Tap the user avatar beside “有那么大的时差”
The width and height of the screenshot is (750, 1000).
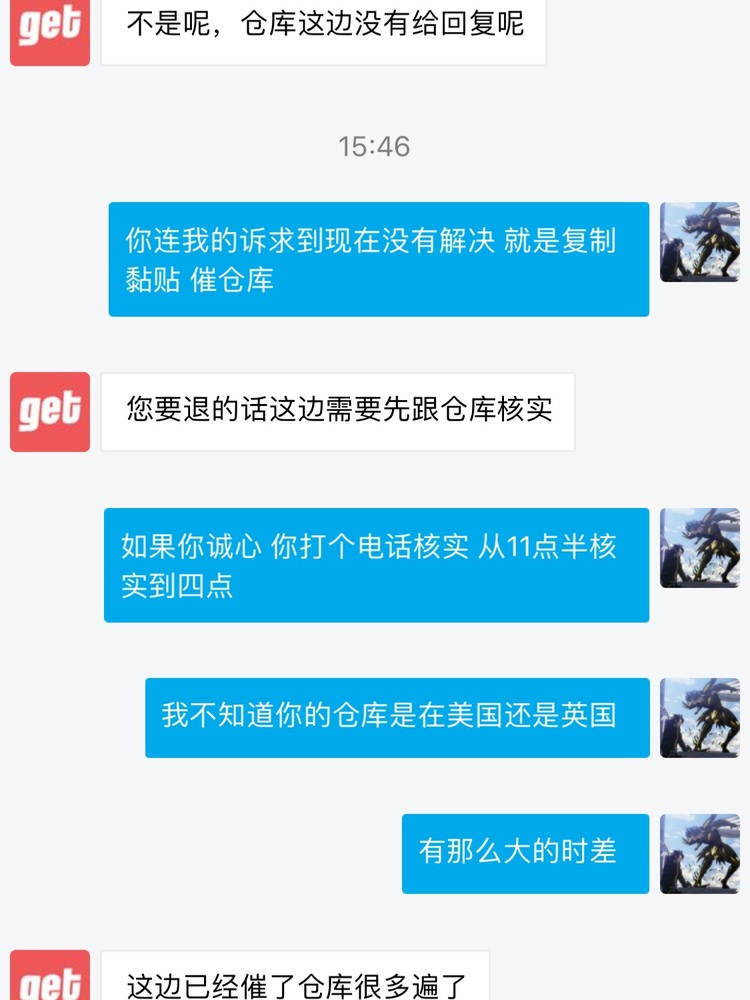point(700,853)
